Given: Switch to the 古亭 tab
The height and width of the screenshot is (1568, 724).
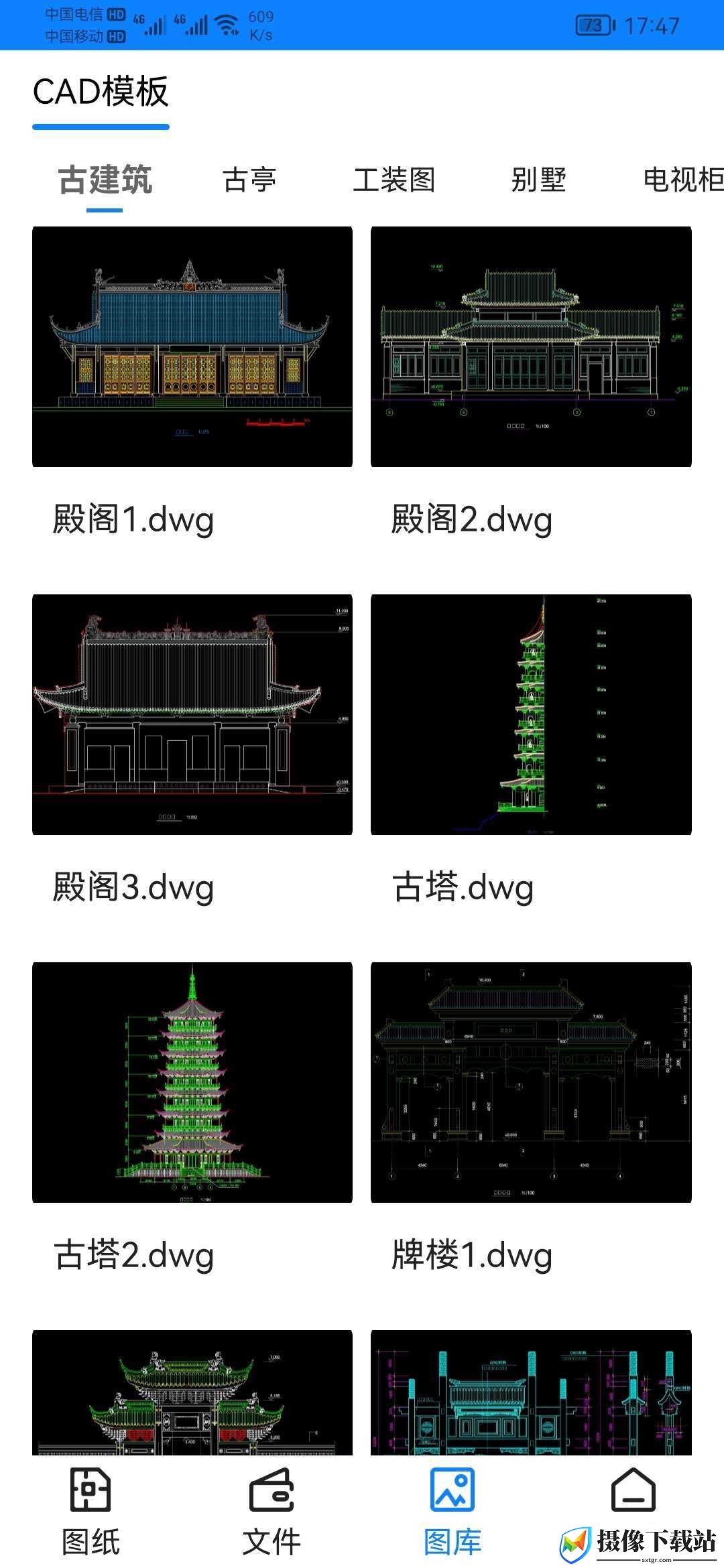Looking at the screenshot, I should tap(249, 180).
